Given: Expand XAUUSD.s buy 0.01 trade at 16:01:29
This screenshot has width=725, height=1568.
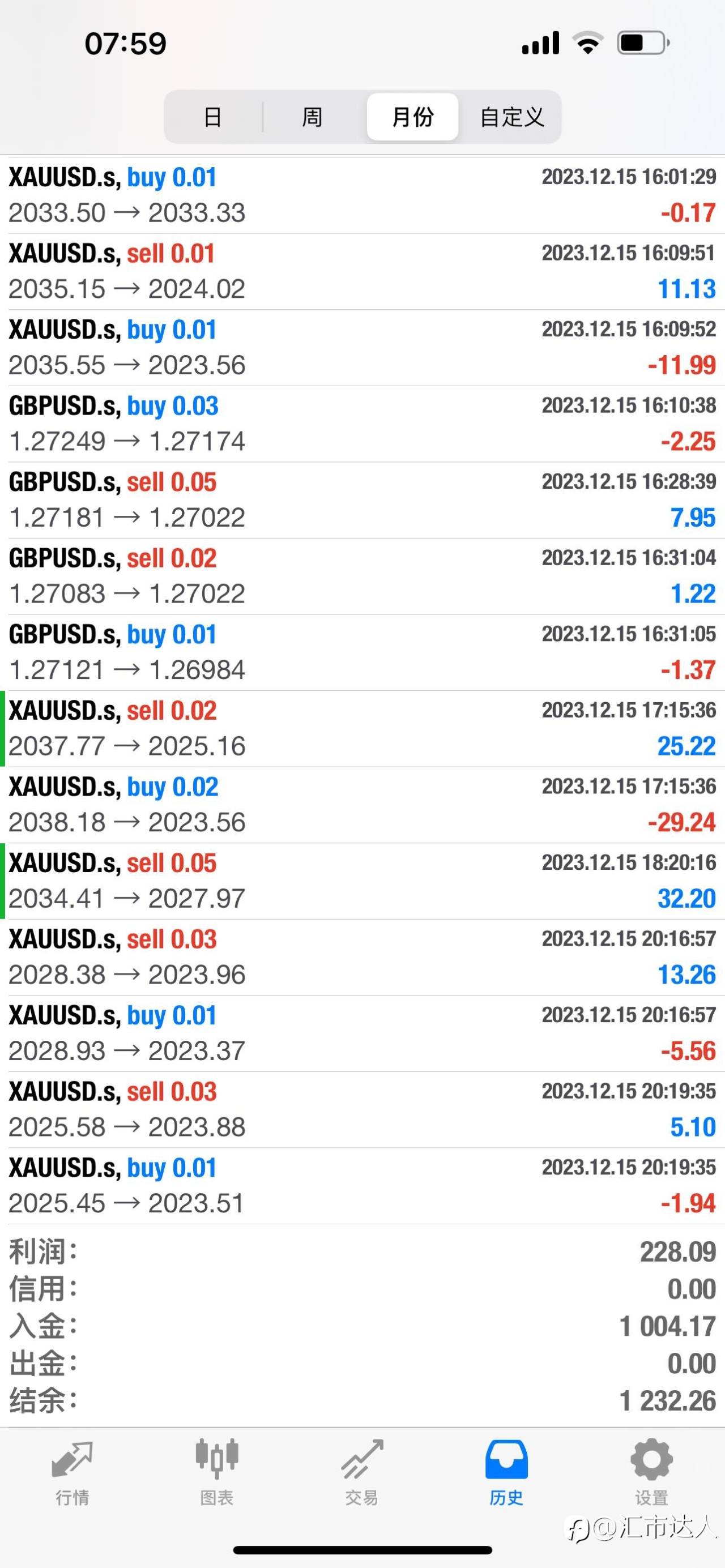Looking at the screenshot, I should click(362, 195).
